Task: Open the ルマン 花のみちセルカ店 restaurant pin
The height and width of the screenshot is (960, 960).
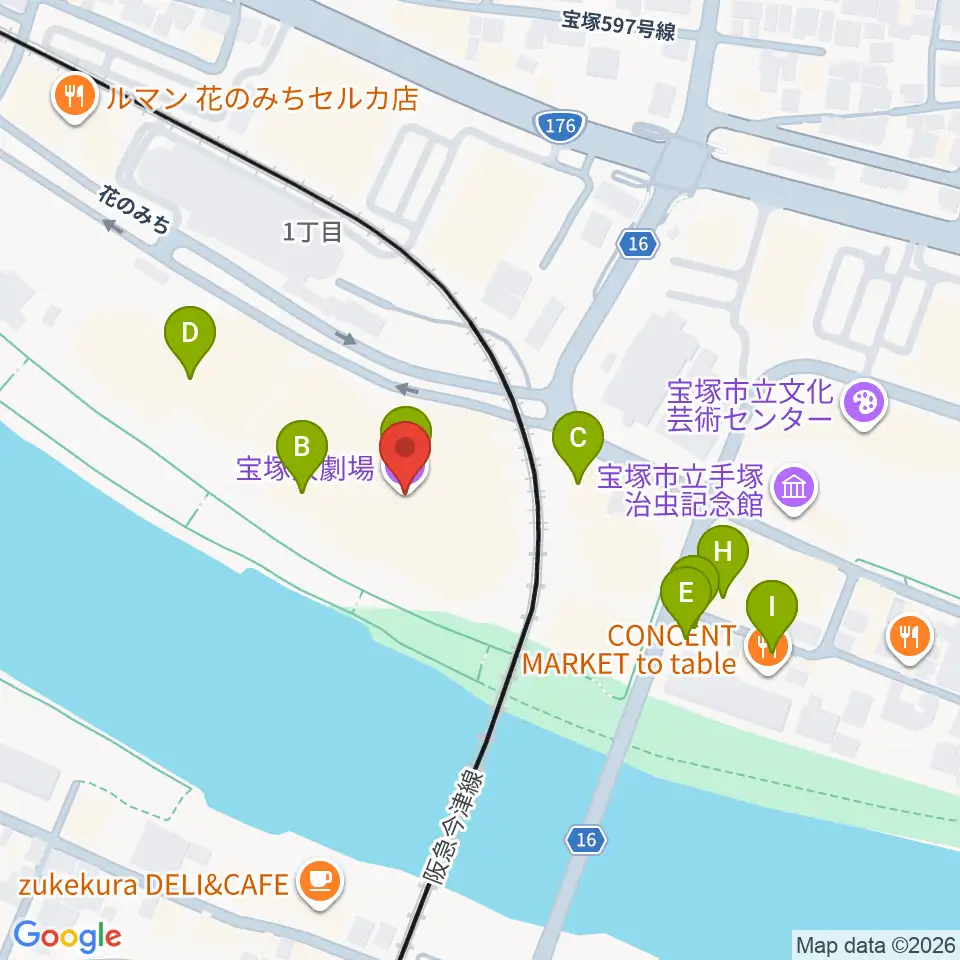Action: (75, 99)
